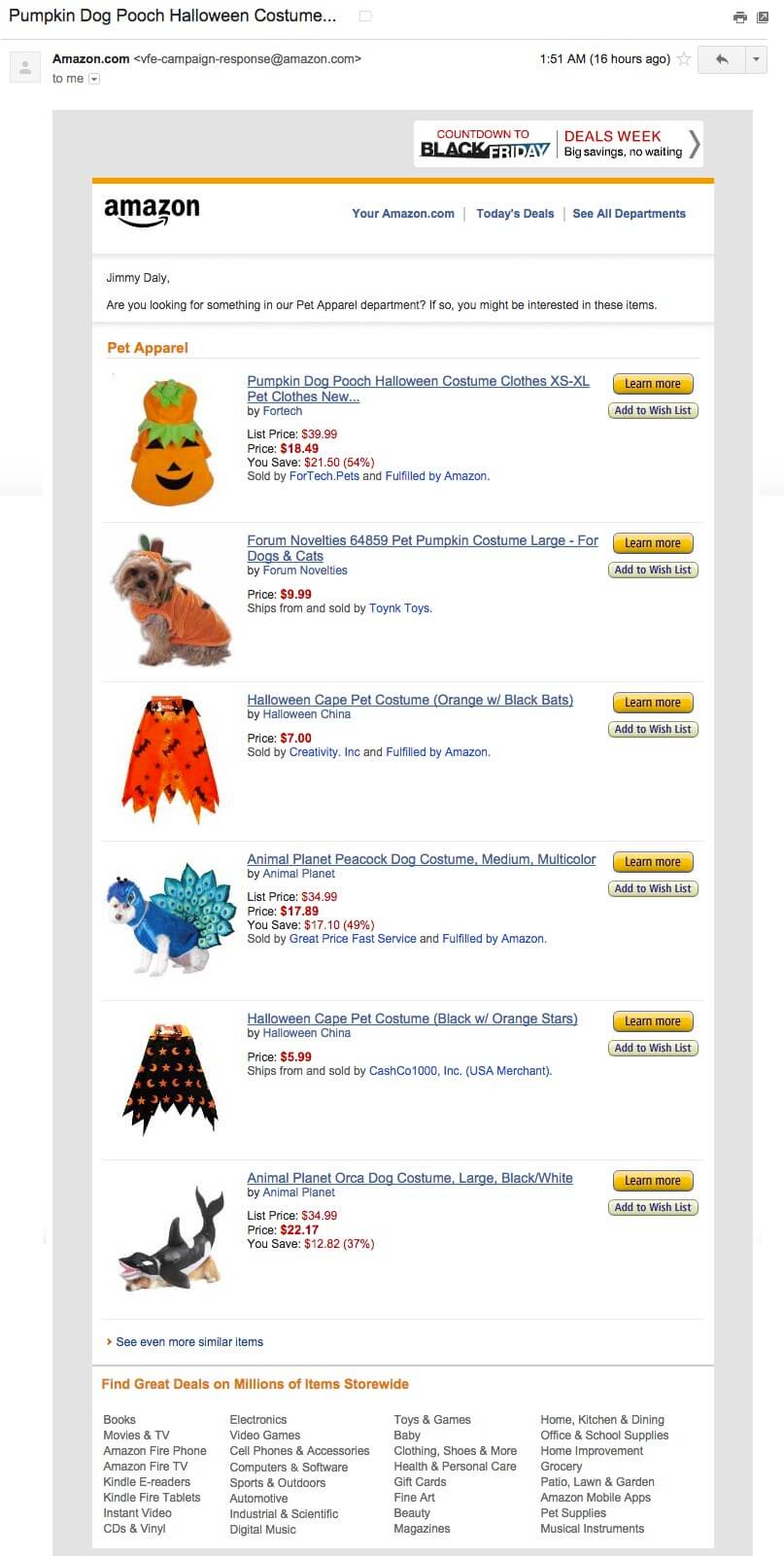Tap the orca dog costume picture
The width and height of the screenshot is (784, 1556).
pos(171,1238)
